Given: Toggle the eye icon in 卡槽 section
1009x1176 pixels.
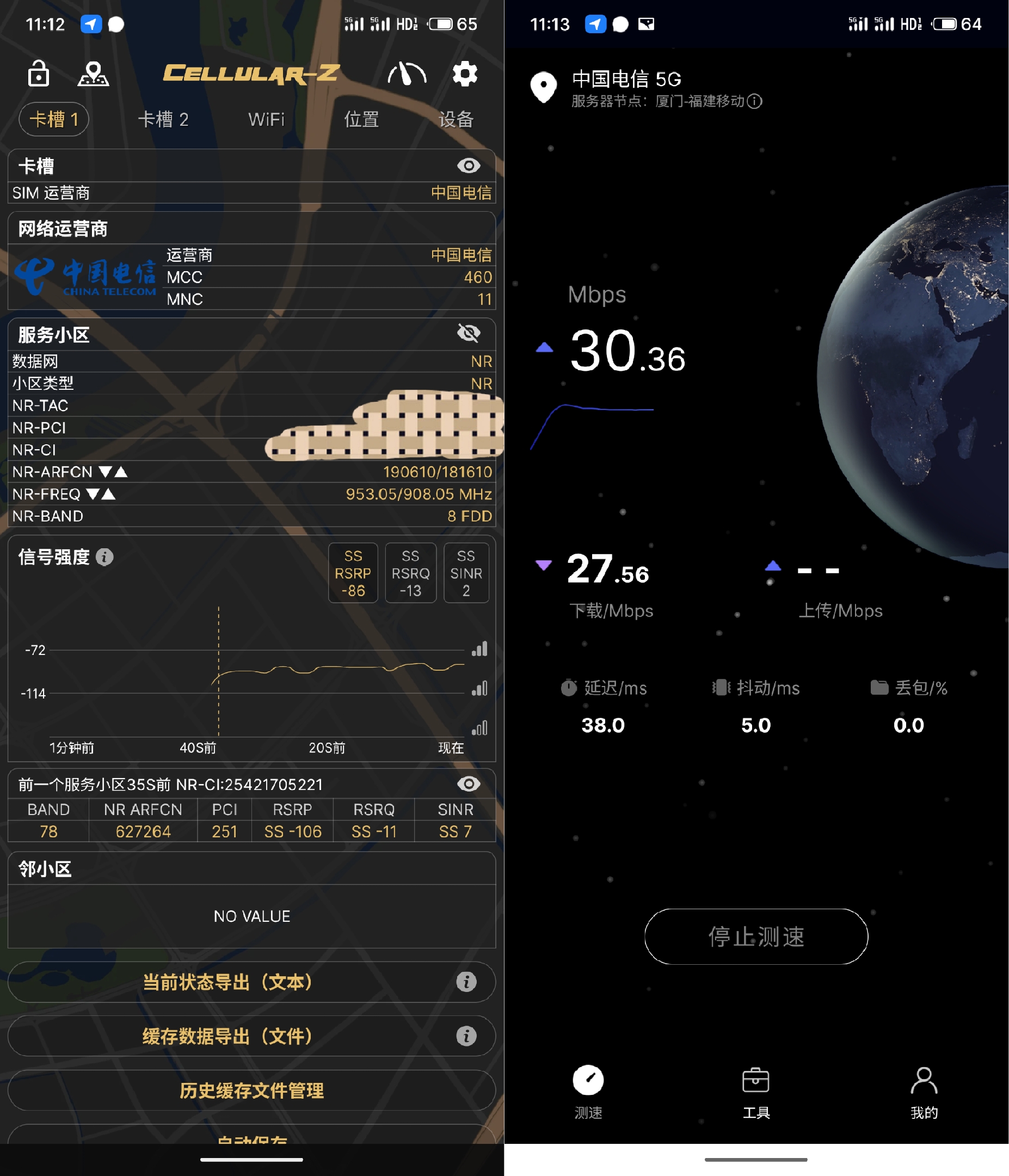Looking at the screenshot, I should (x=468, y=166).
